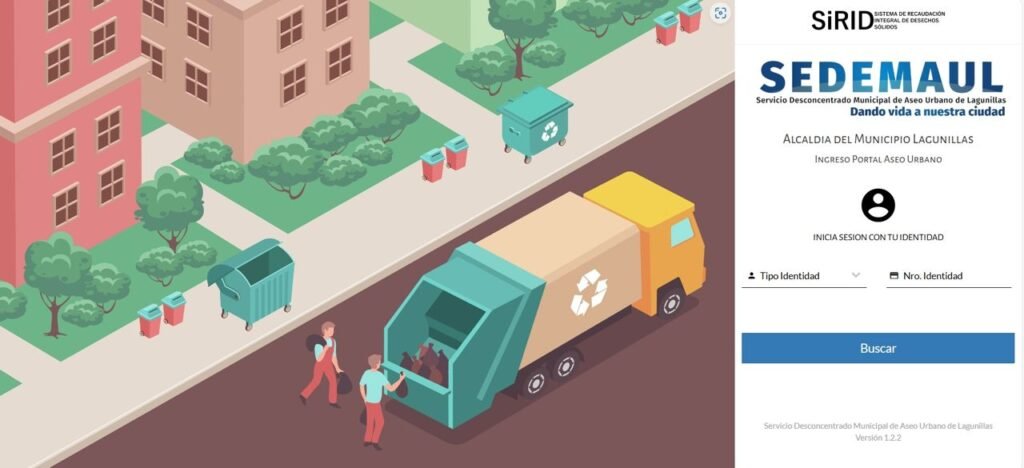Open the Tipo Identidad dropdown
The width and height of the screenshot is (1024, 468).
tap(804, 275)
